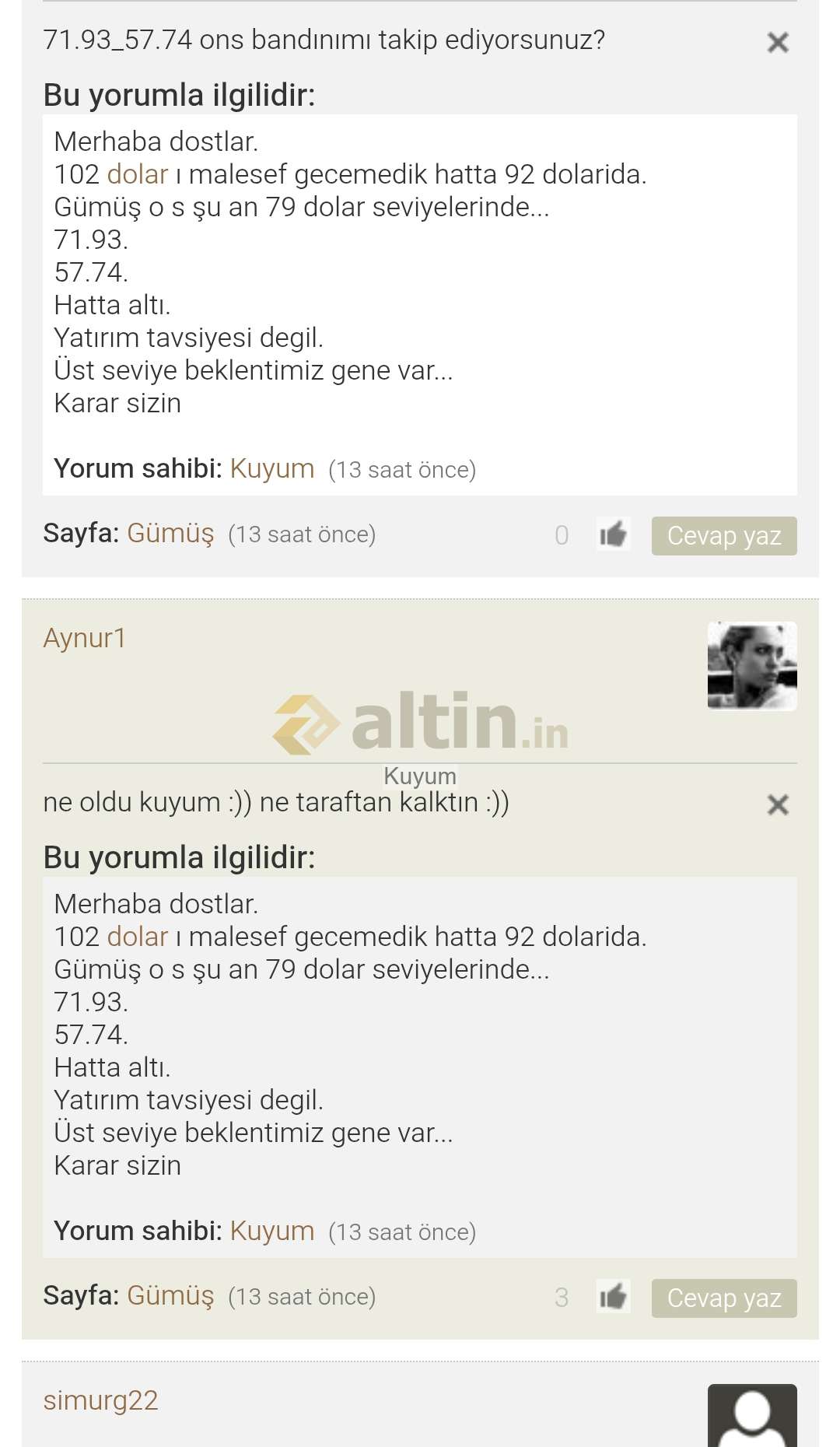Open Kuyum's profile in Aynur1's quoted comment
840x1447 pixels.
[x=272, y=1231]
